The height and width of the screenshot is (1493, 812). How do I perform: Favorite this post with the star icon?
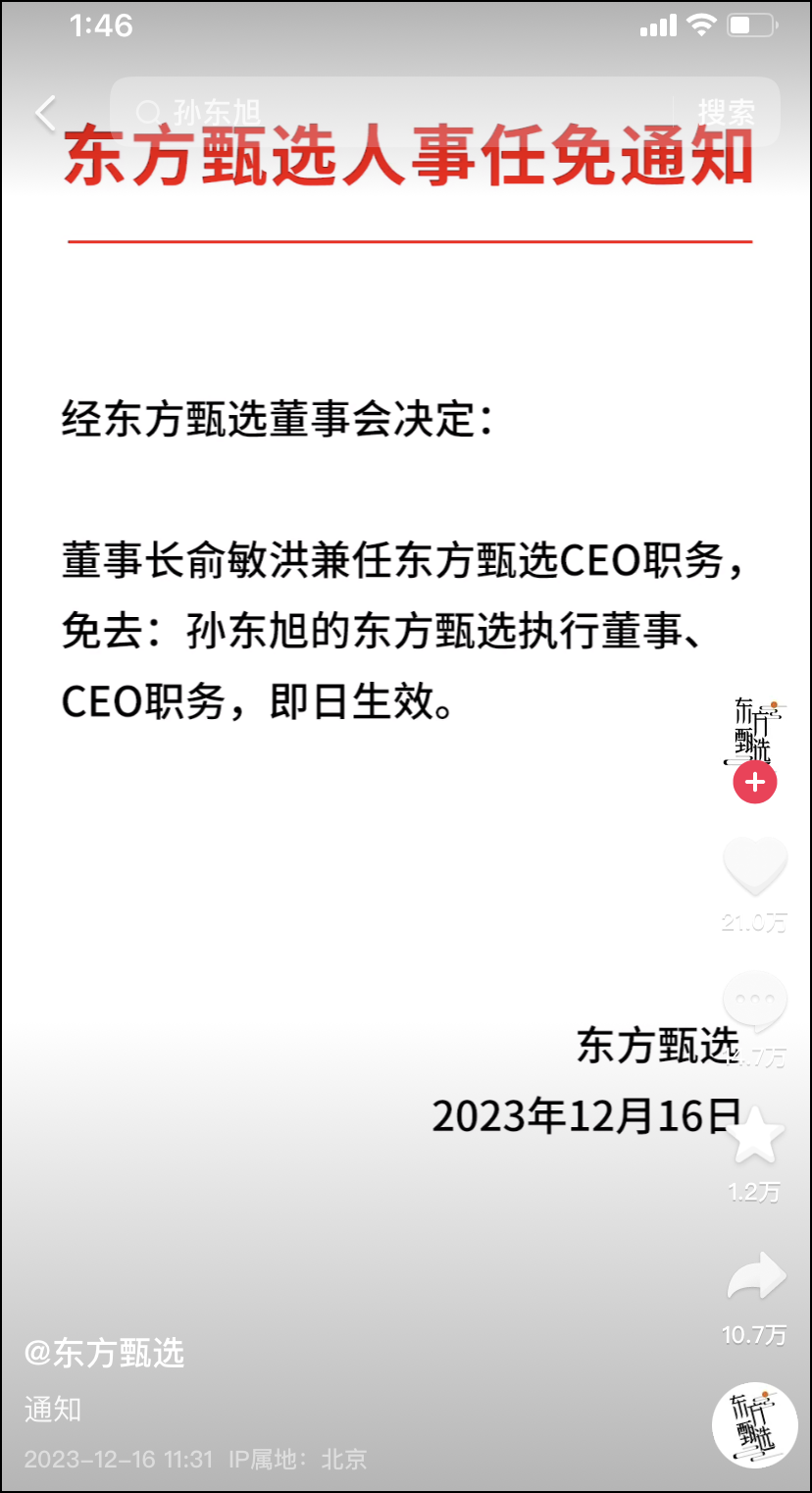point(754,1136)
